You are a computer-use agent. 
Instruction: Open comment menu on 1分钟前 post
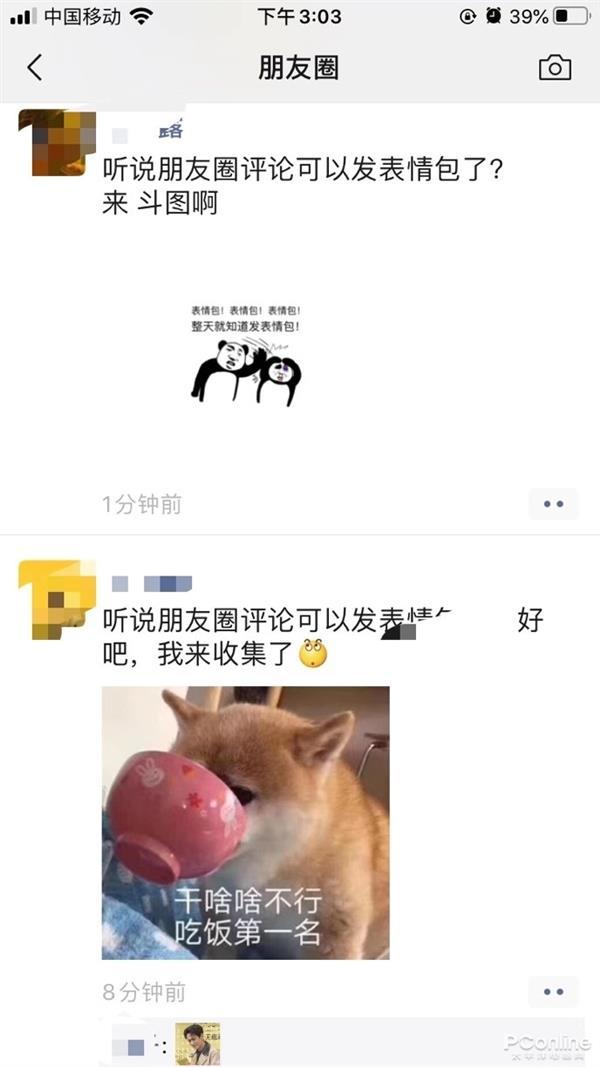pyautogui.click(x=553, y=504)
